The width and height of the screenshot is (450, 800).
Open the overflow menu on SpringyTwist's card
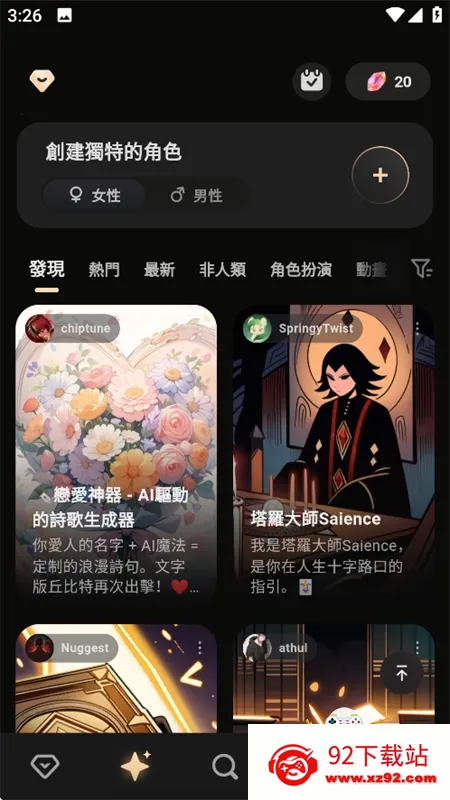417,328
